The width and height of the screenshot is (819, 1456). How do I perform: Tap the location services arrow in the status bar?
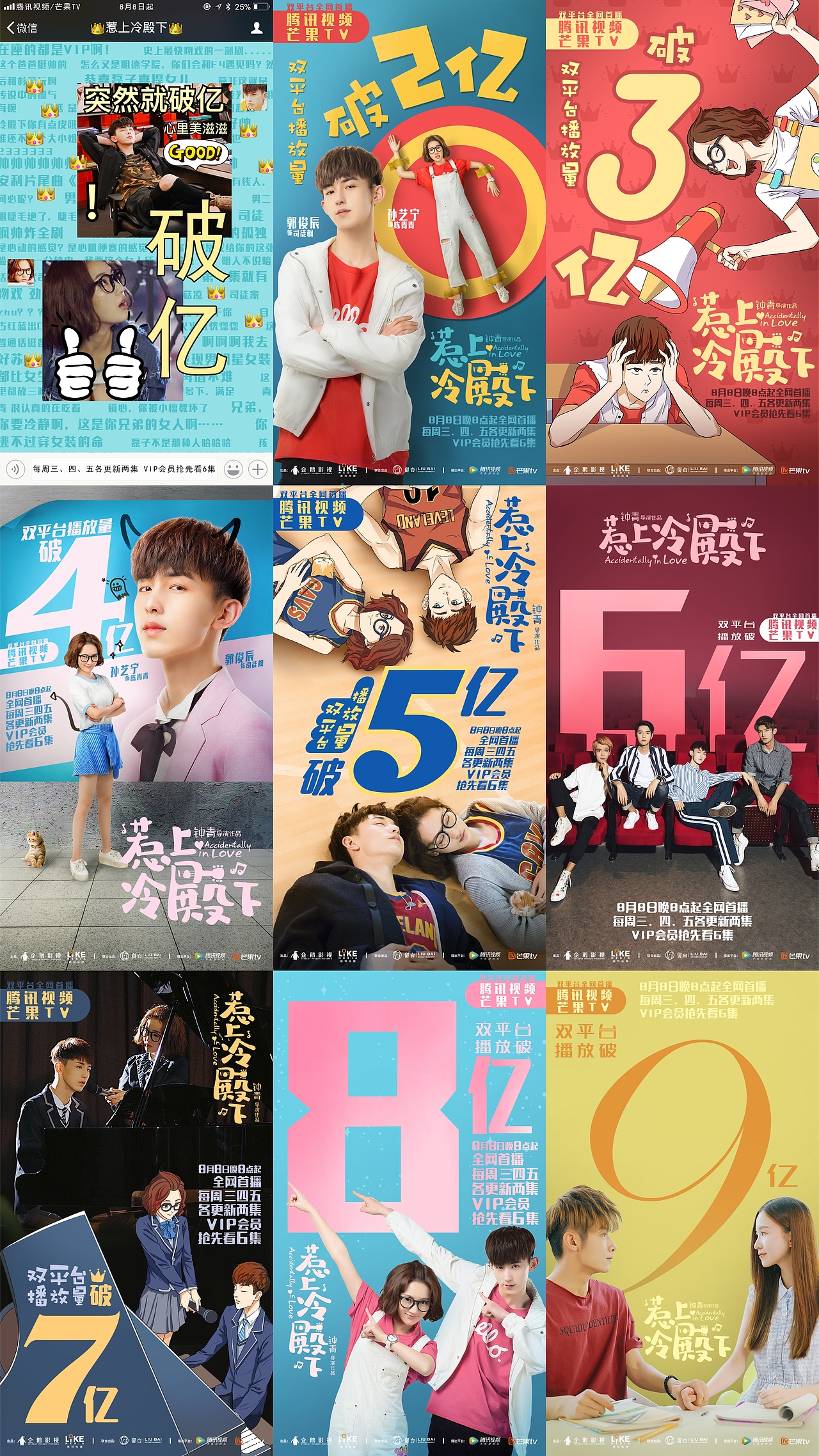[219, 7]
